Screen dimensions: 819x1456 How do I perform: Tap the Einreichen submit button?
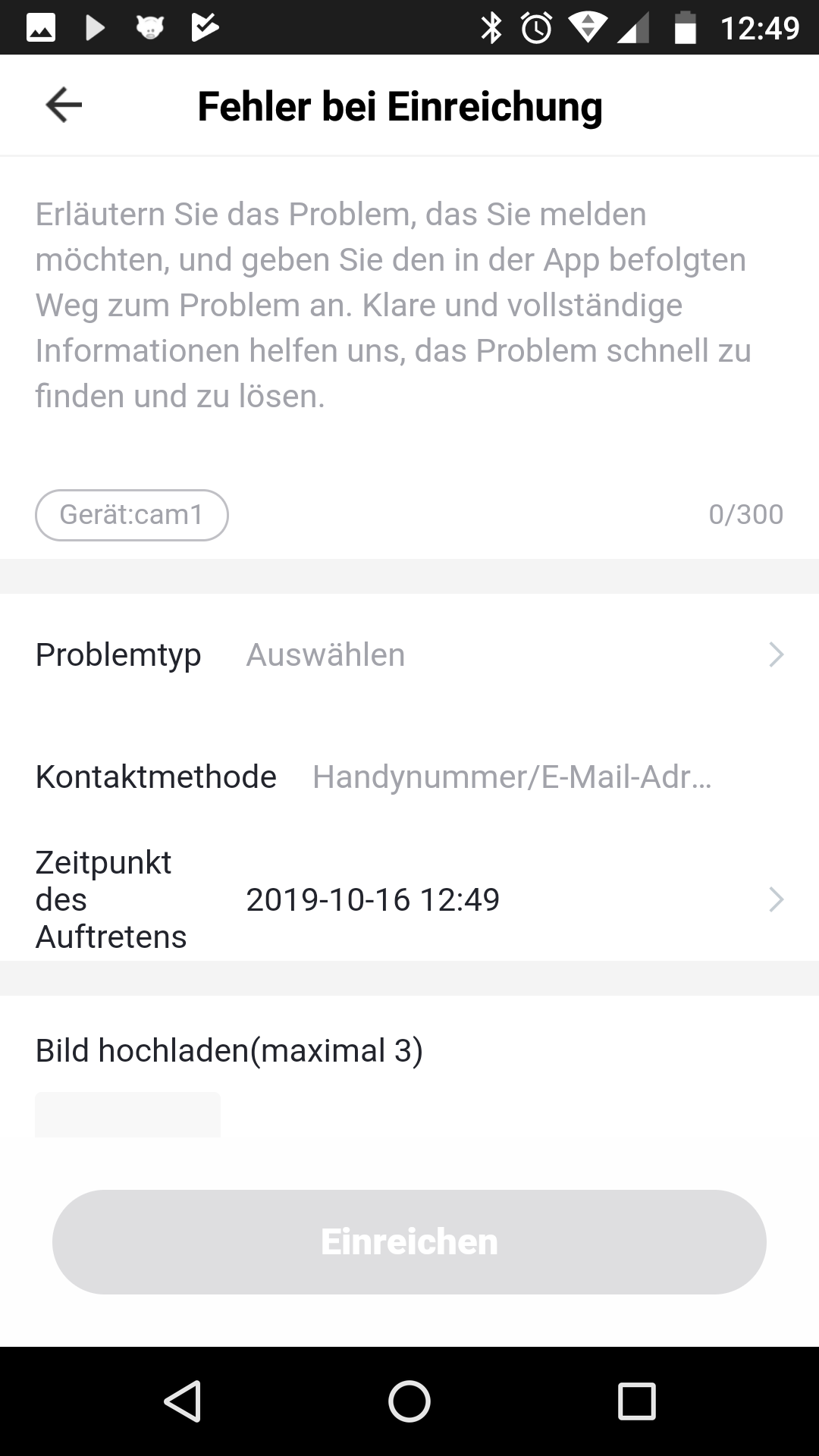[x=409, y=1242]
